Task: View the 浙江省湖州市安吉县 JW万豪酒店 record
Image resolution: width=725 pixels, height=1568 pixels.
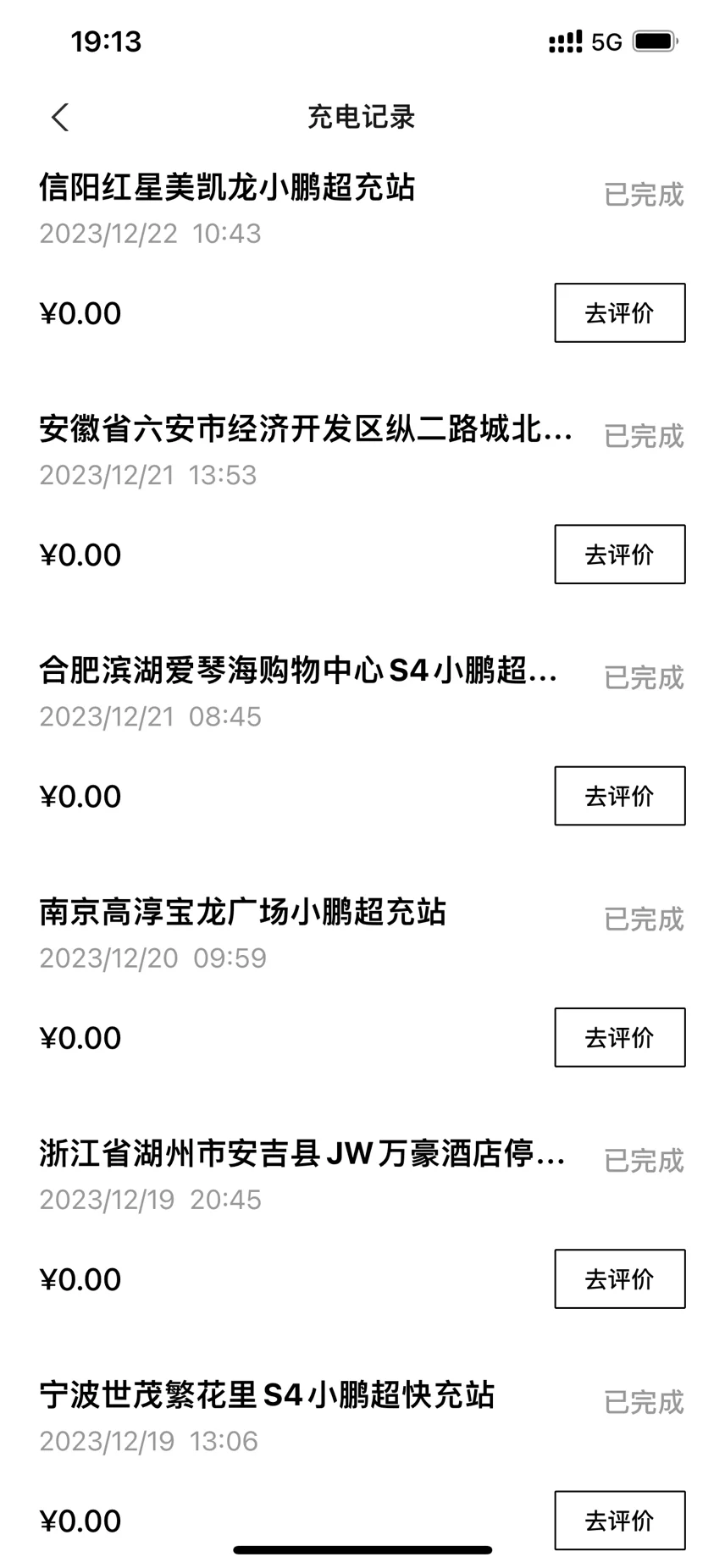Action: 302,1154
